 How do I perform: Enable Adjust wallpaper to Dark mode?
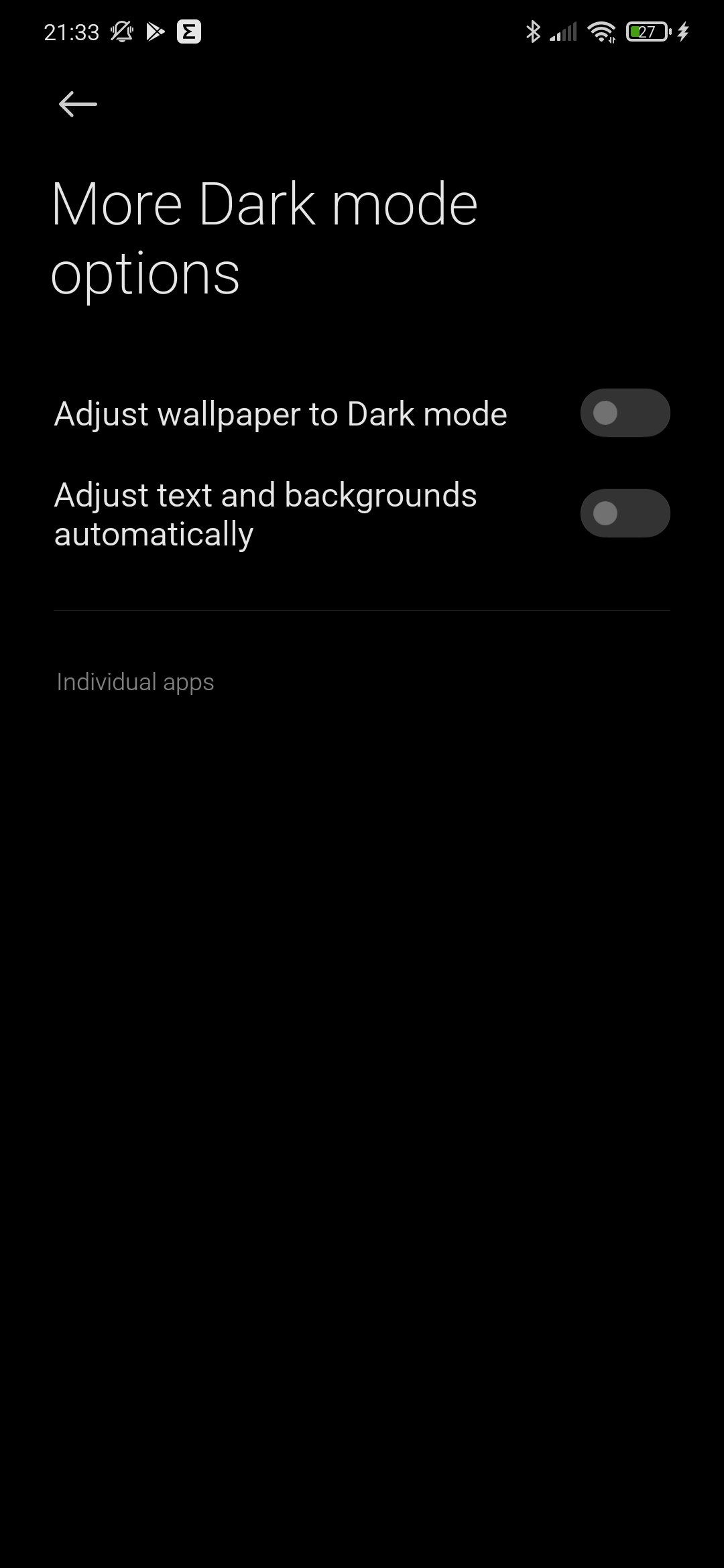(x=625, y=413)
